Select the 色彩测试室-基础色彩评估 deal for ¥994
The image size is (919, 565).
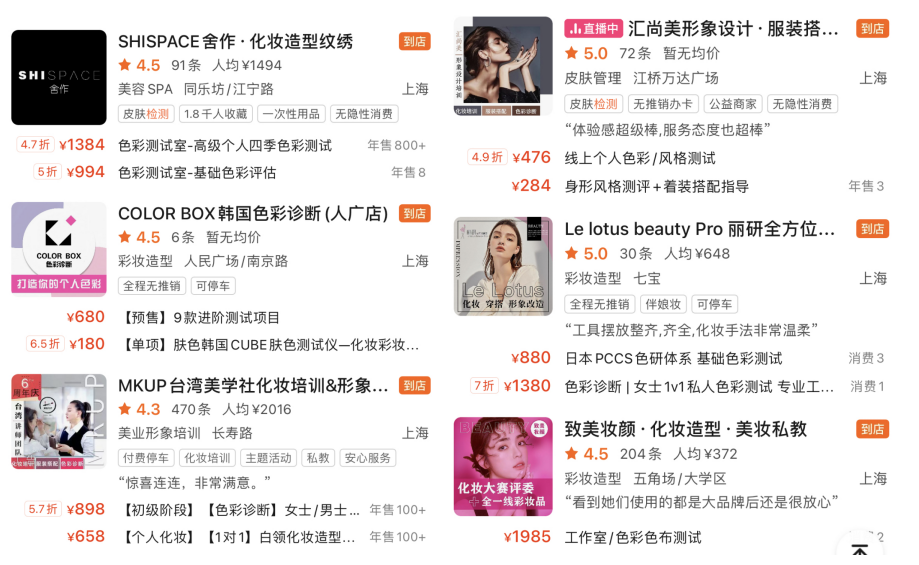(197, 172)
